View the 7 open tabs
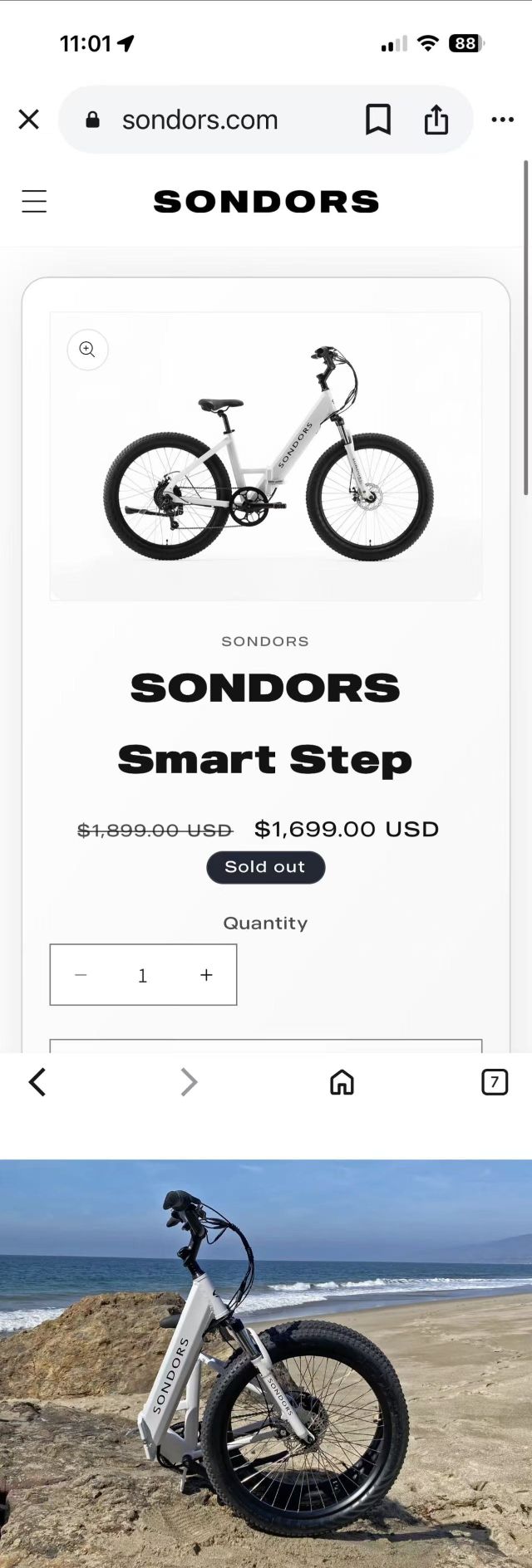Screen dimensions: 532x1568 click(495, 1082)
